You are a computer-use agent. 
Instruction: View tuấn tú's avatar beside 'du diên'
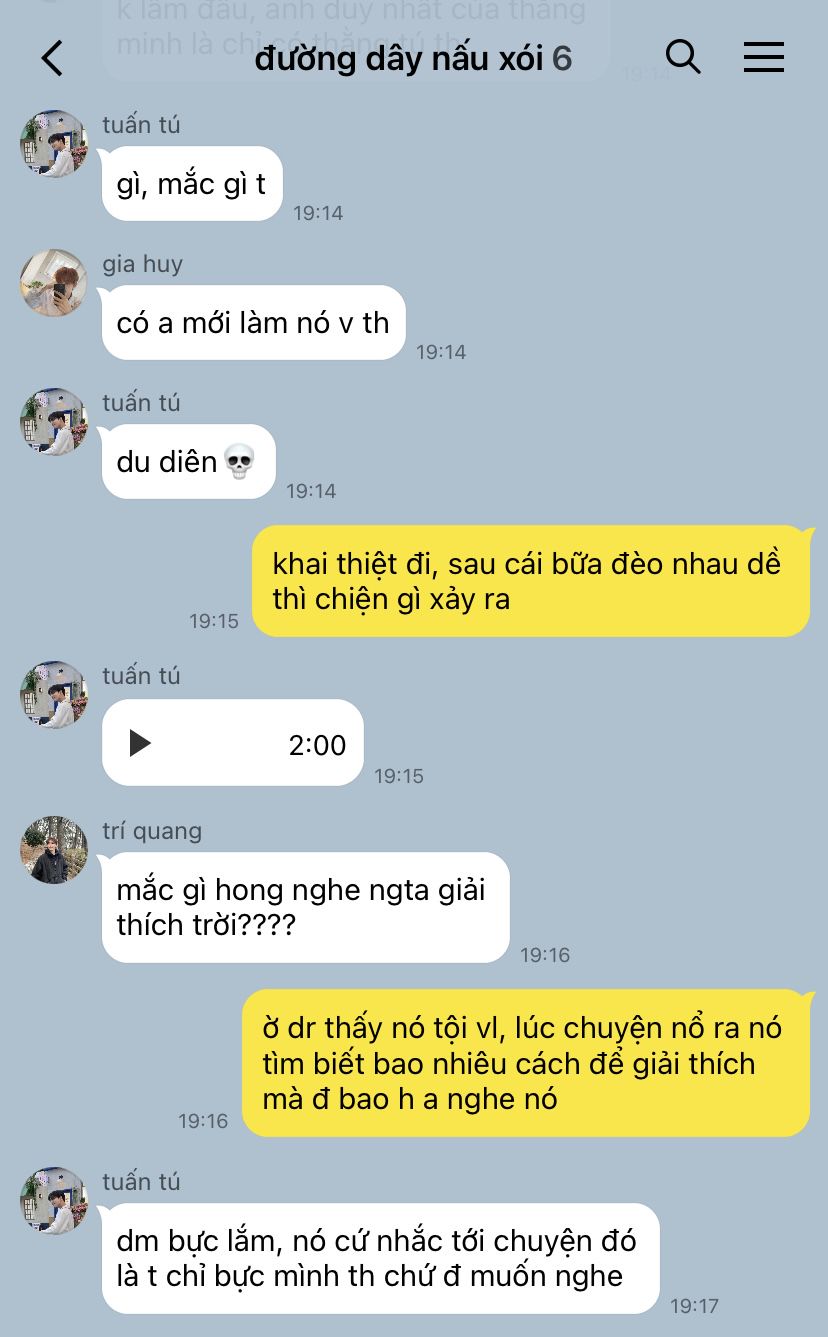[54, 422]
